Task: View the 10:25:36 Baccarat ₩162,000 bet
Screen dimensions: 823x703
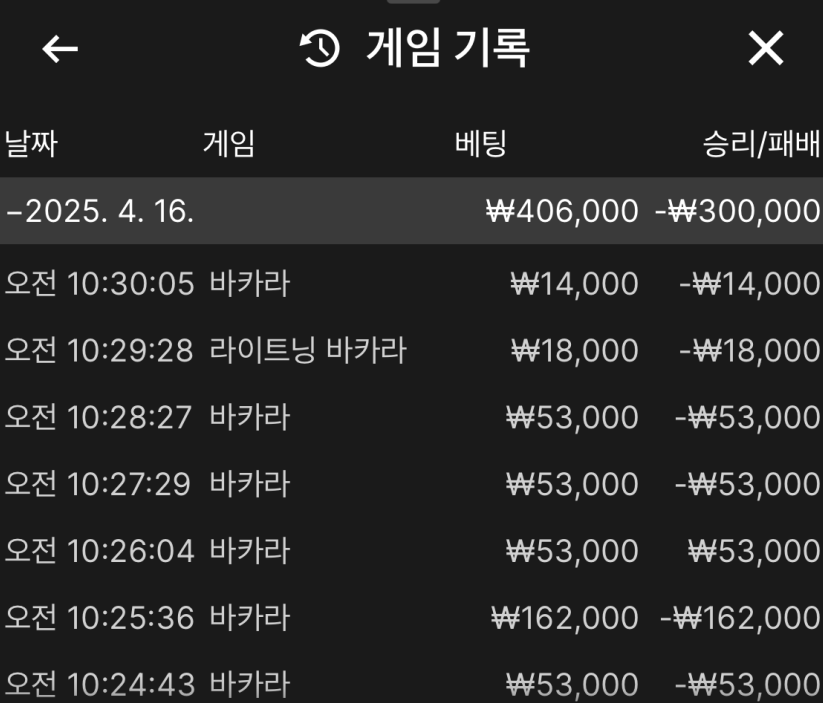Action: pos(411,618)
